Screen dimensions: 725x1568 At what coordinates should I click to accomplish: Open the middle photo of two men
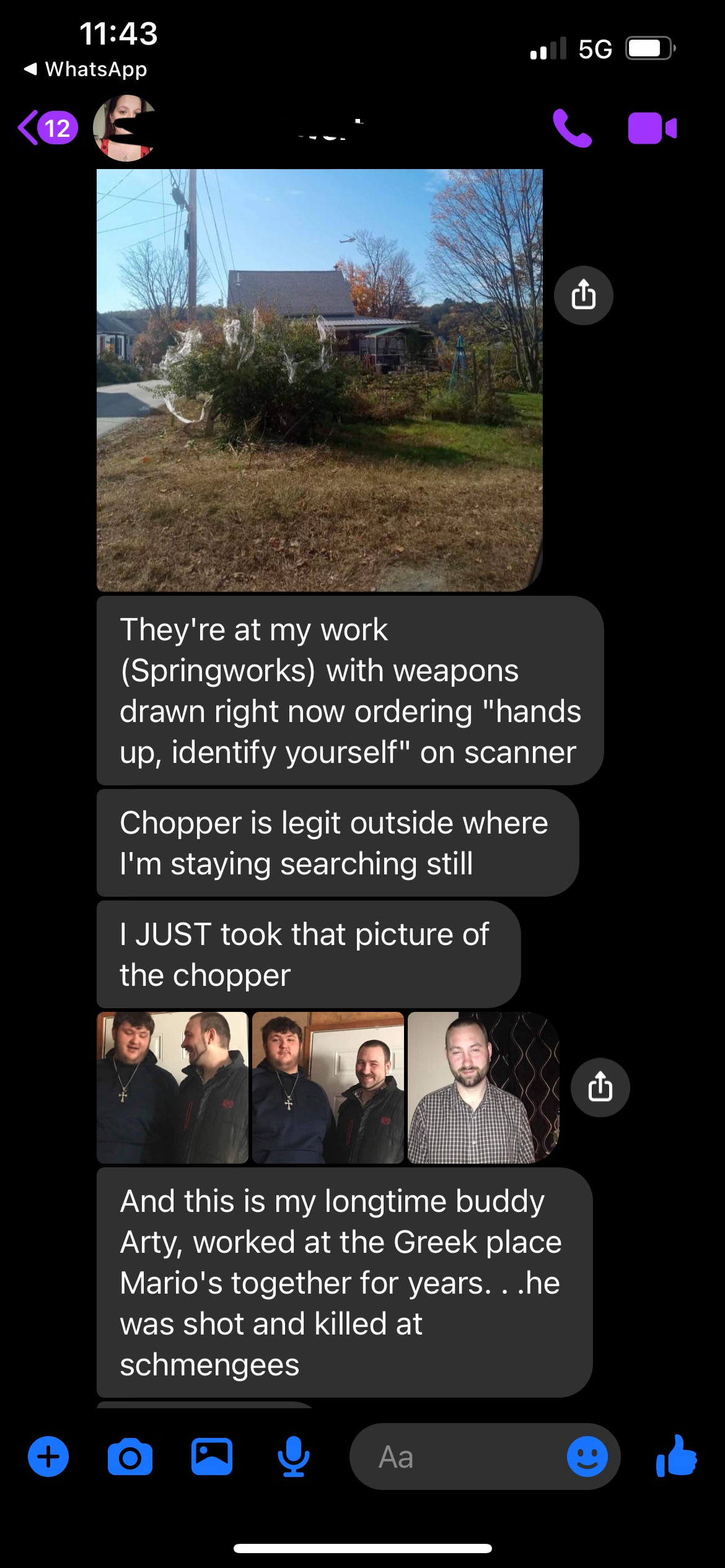click(x=328, y=1087)
